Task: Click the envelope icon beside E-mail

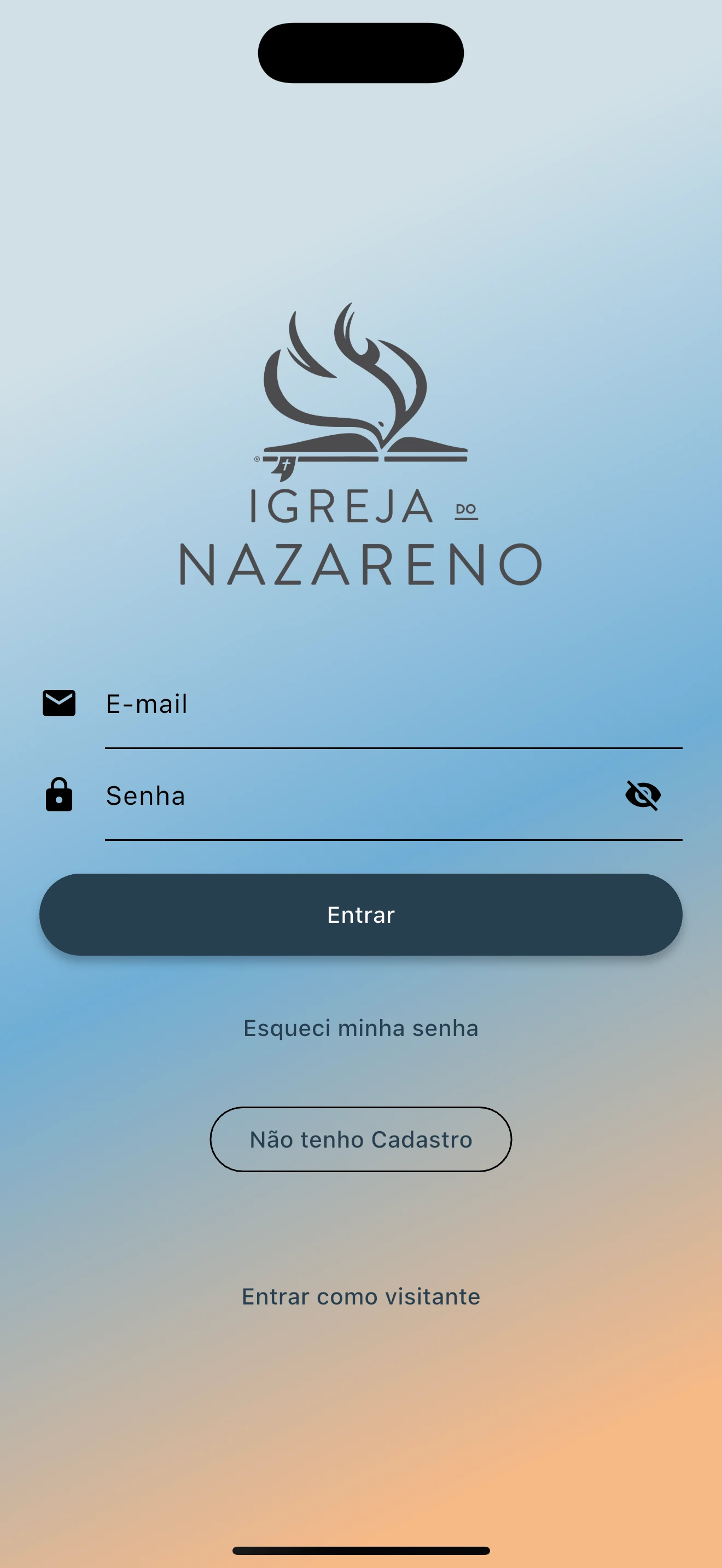Action: (x=59, y=703)
